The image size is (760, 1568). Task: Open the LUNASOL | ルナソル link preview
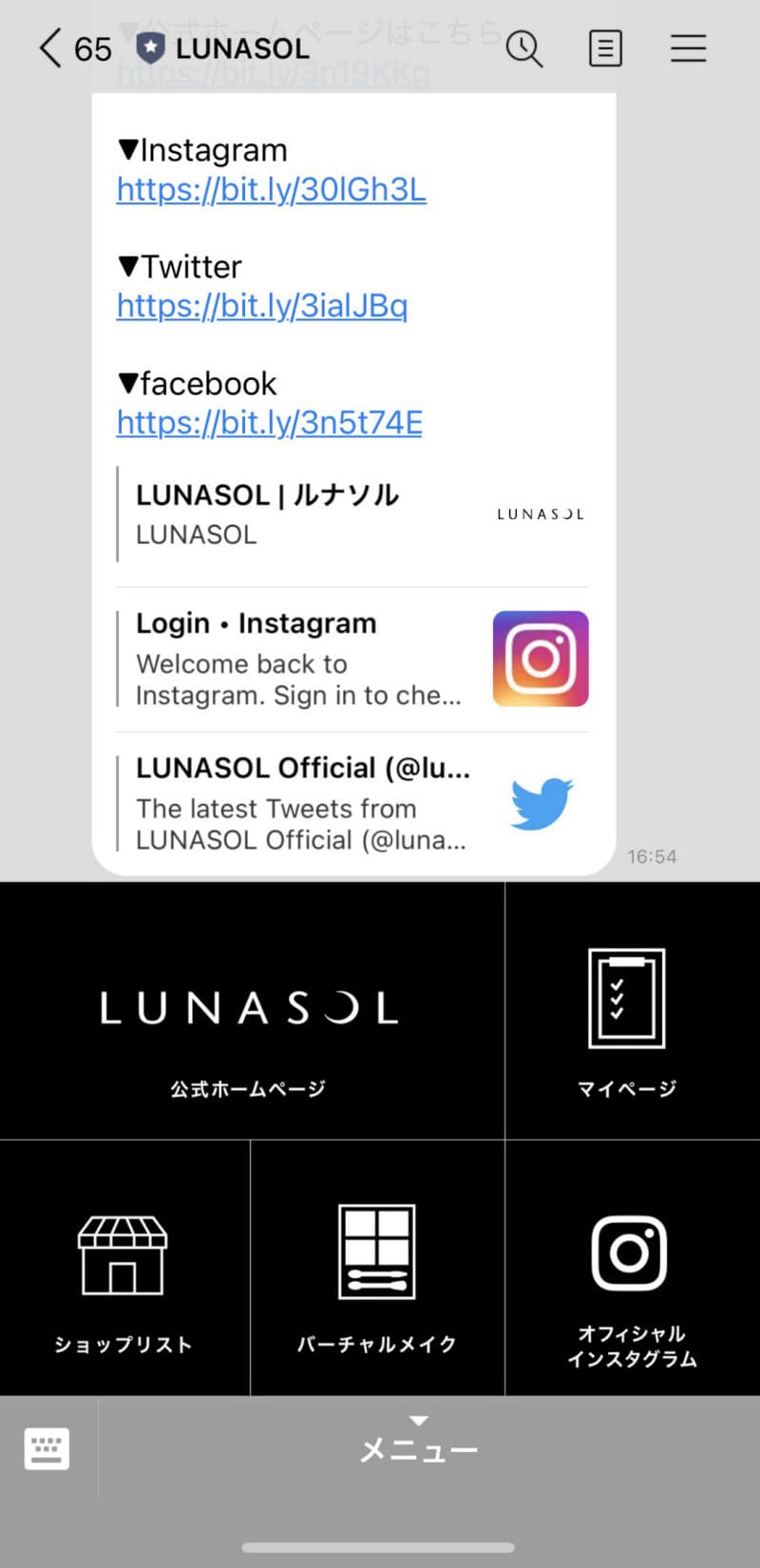point(351,514)
